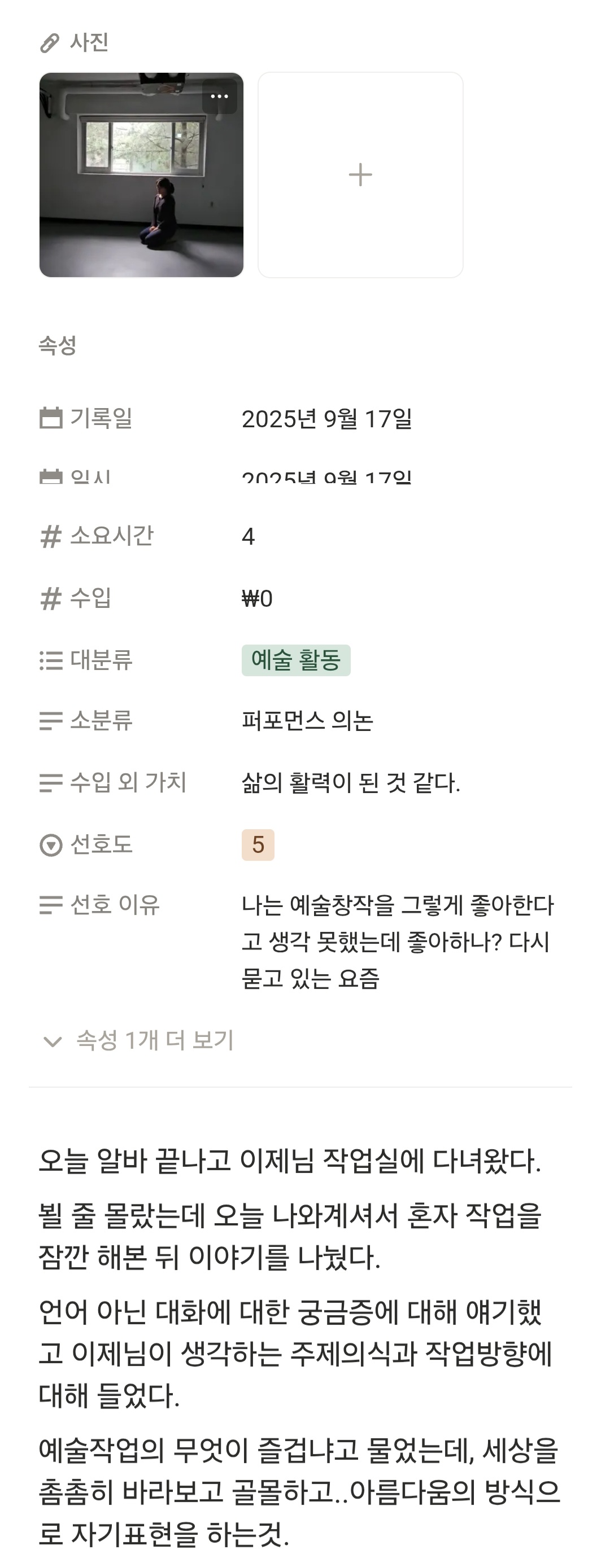The width and height of the screenshot is (610, 1568).
Task: Change the 선호도 rating 5
Action: (x=258, y=845)
